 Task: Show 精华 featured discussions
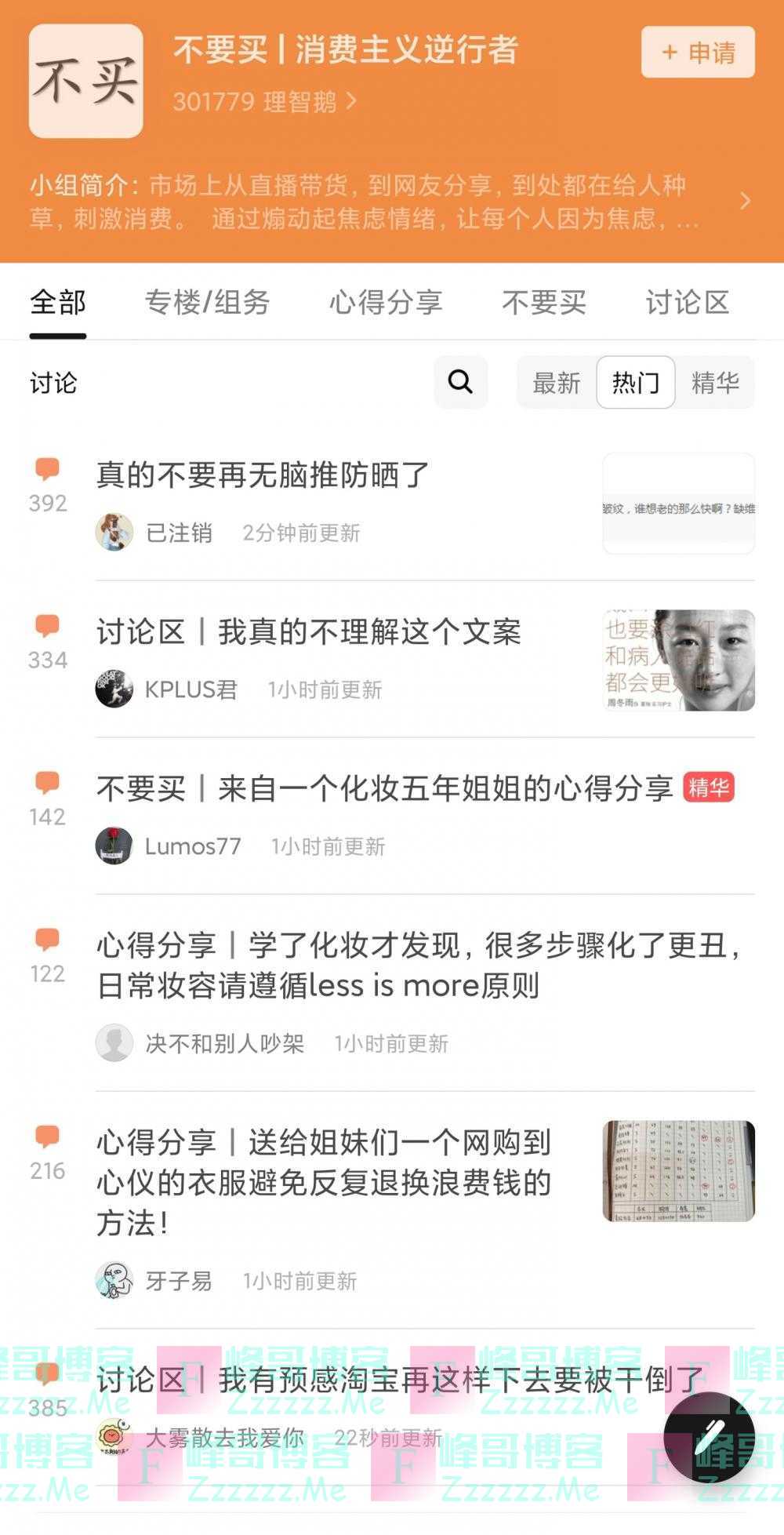click(x=715, y=383)
